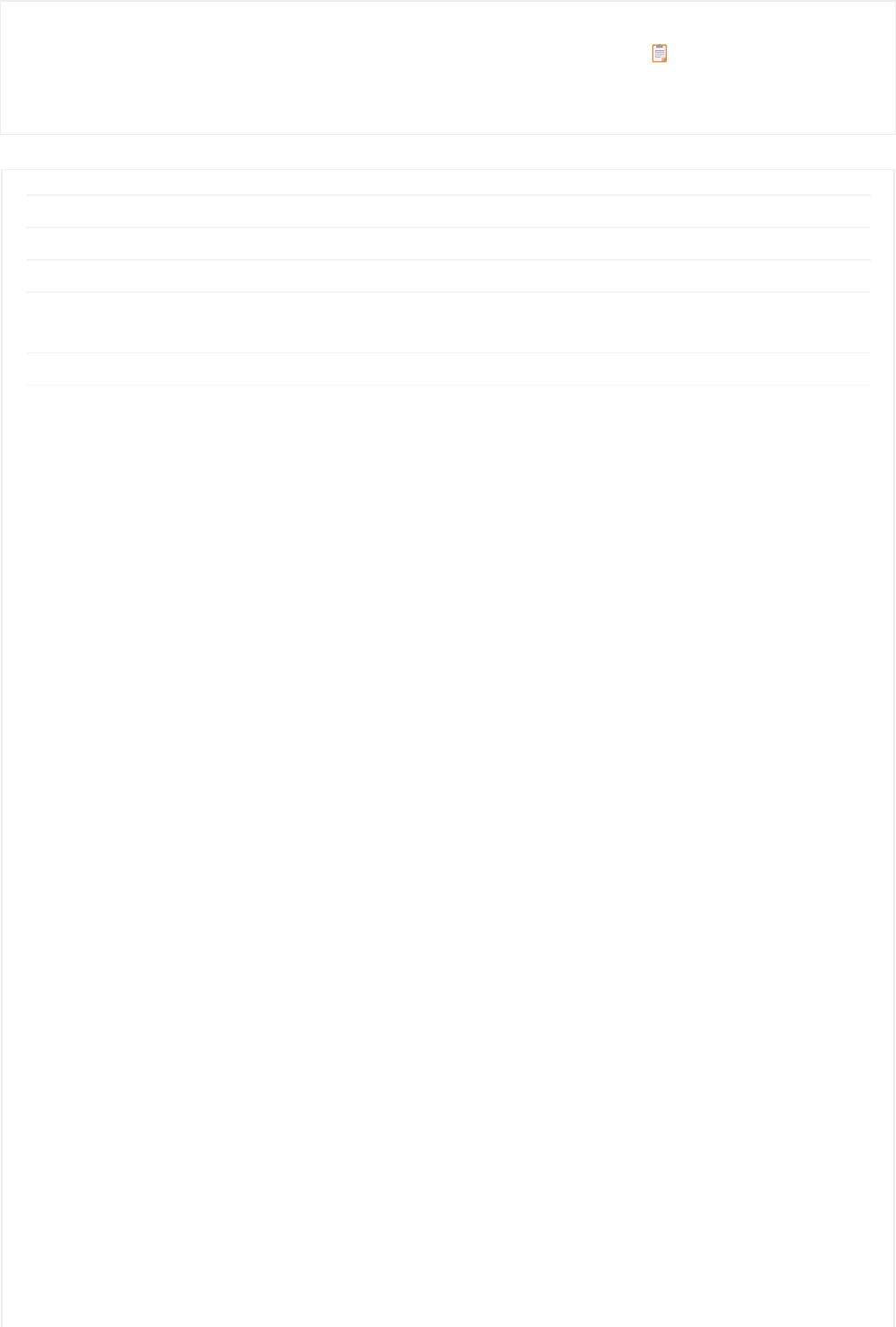Viewport: 896px width, 1327px height.
Task: Tap the orange clipboard icon
Action: (659, 54)
